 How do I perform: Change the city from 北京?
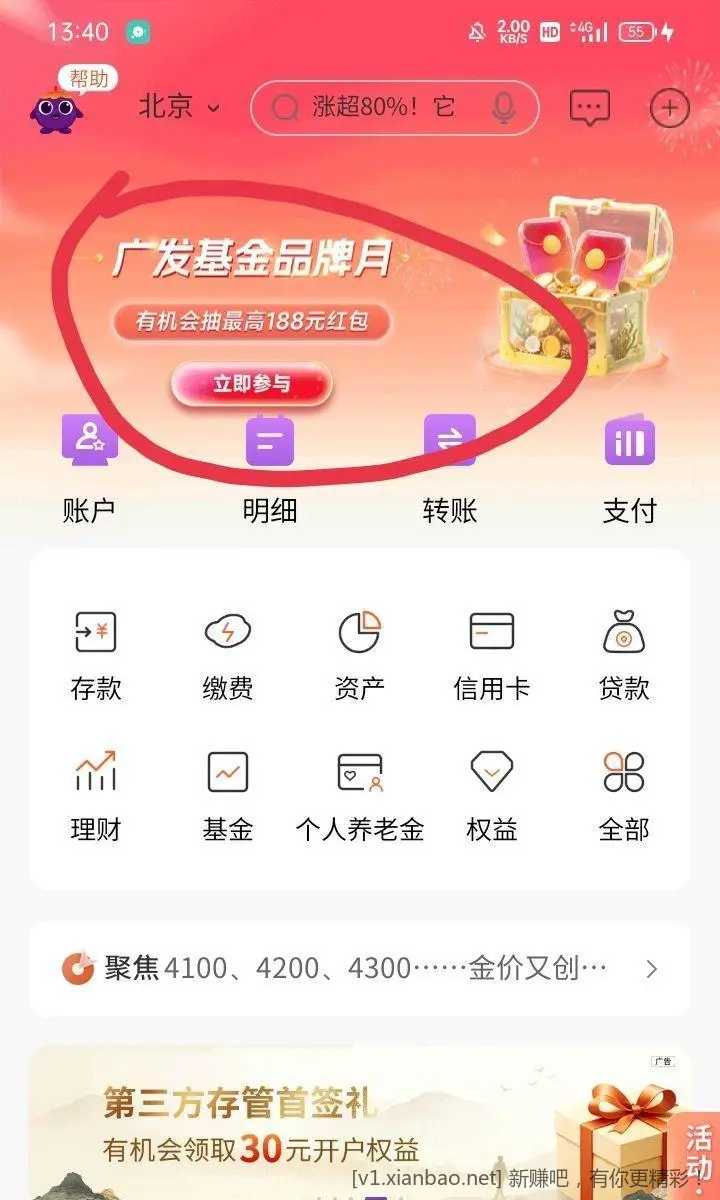[179, 107]
